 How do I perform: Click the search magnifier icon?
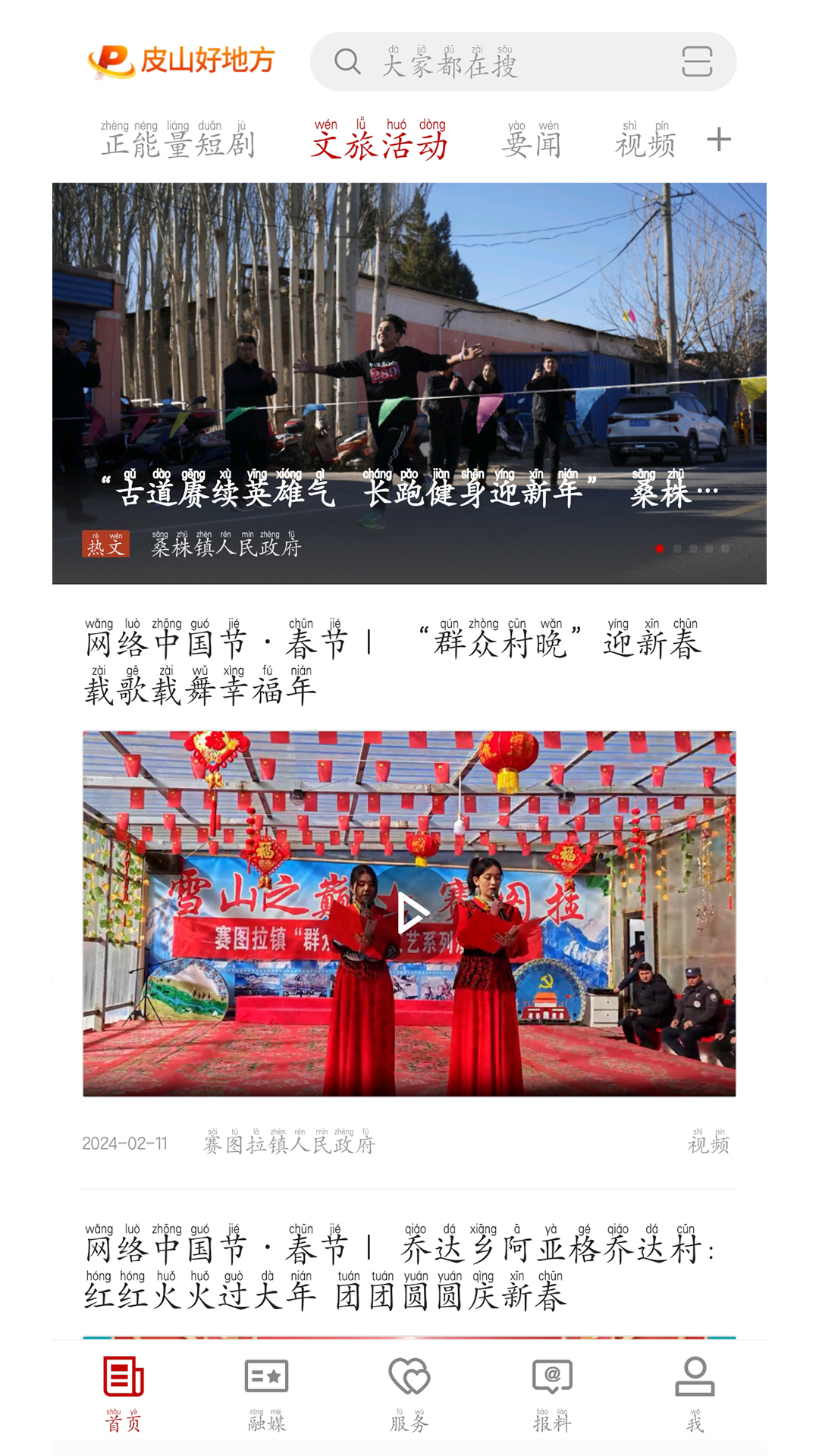[x=348, y=62]
